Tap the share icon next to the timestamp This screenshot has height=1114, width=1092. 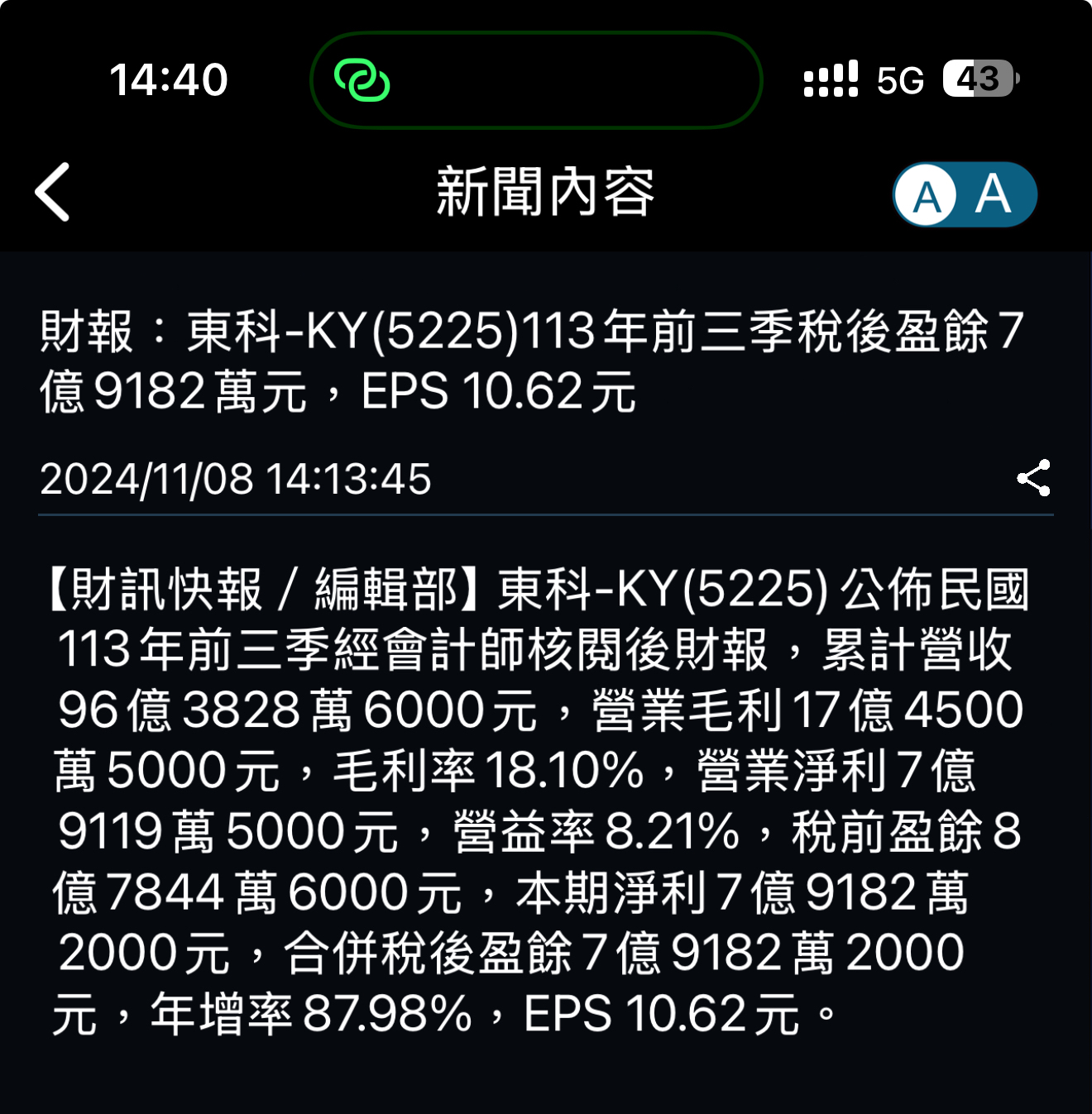tap(1033, 477)
